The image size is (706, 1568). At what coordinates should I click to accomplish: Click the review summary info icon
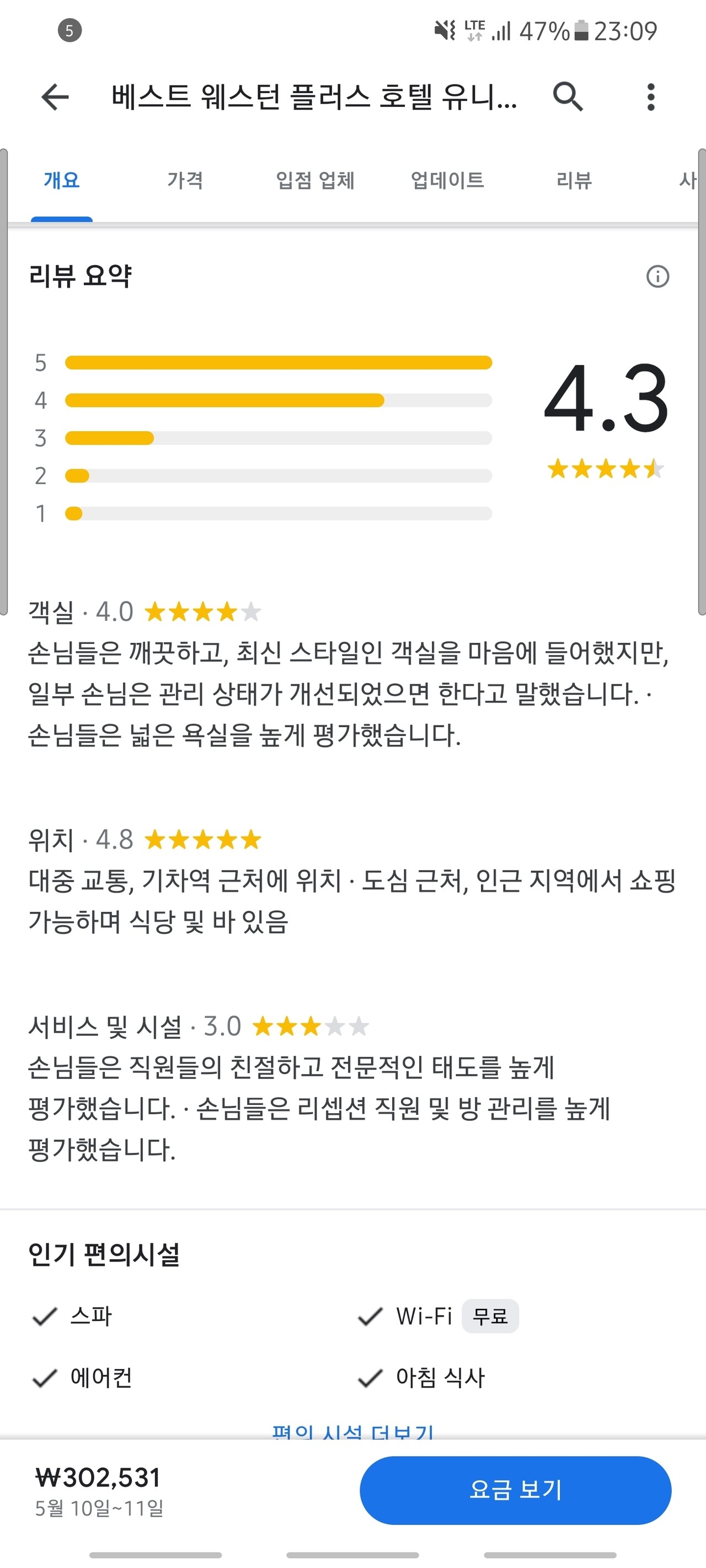658,277
